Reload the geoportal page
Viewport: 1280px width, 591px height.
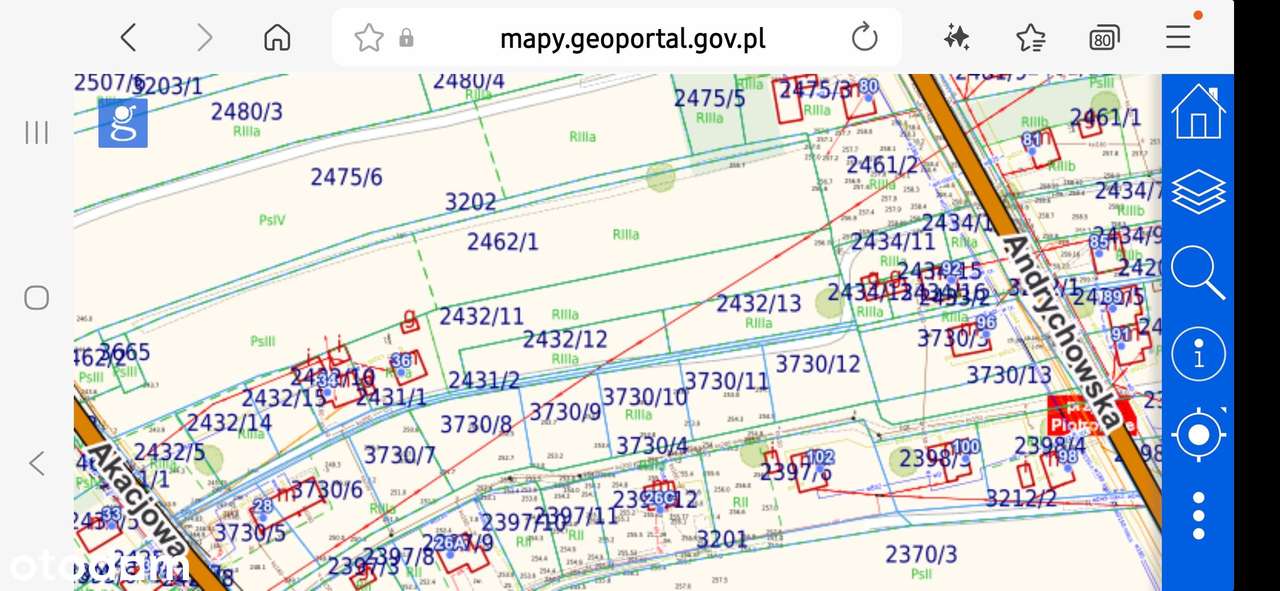point(864,39)
